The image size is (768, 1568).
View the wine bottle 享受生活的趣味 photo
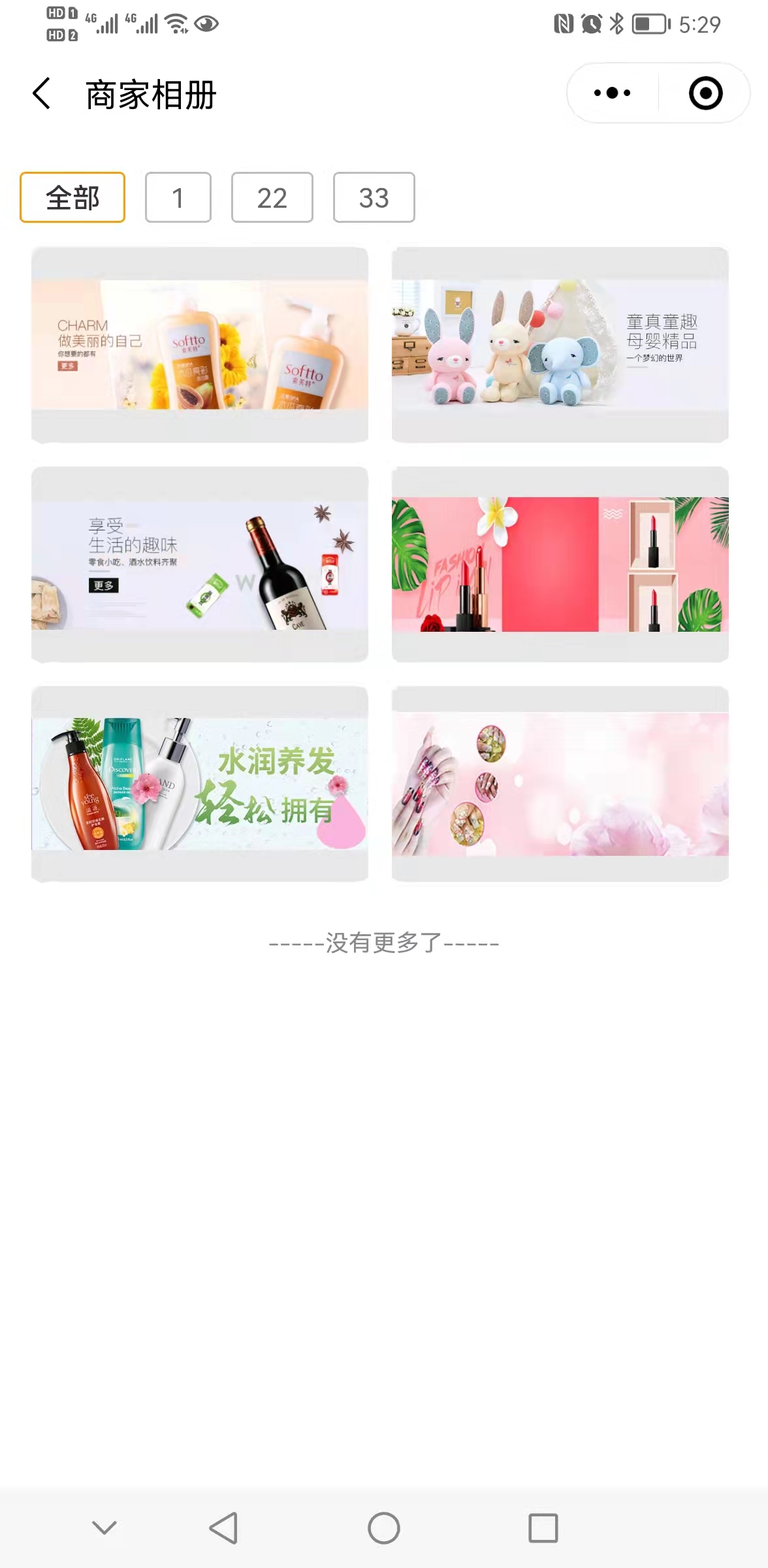point(200,564)
